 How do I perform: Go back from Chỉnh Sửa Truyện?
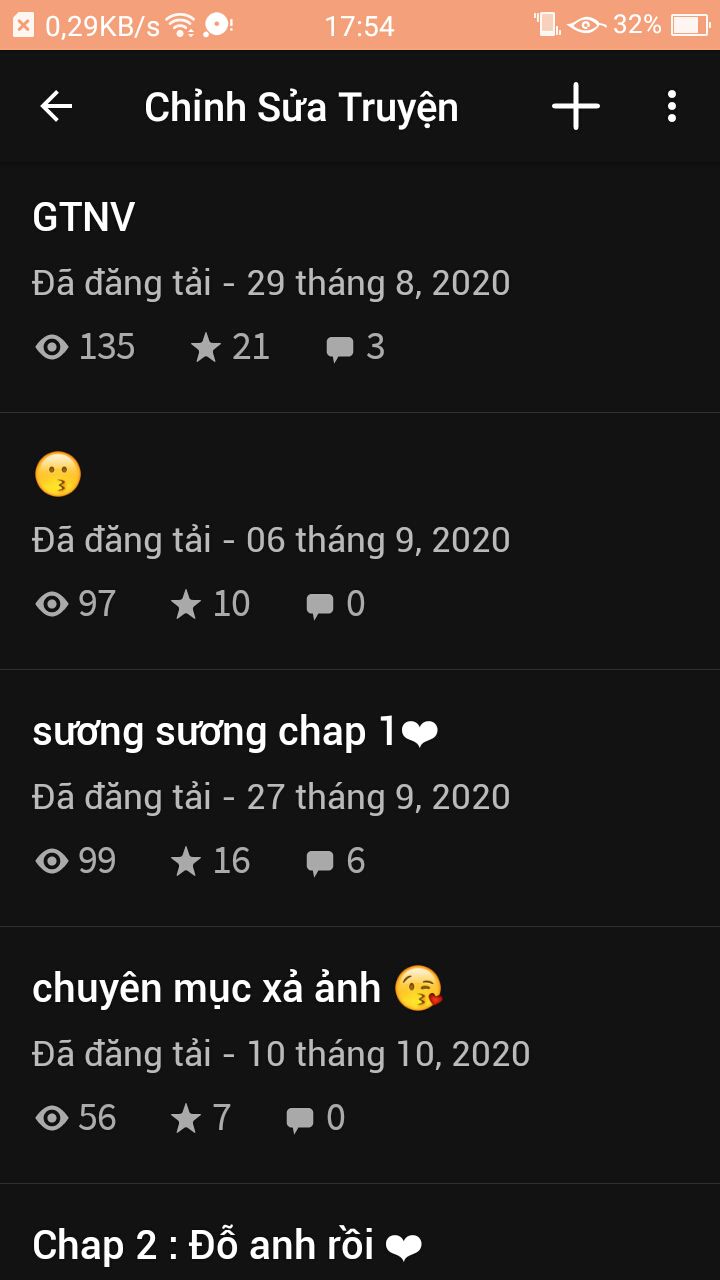[x=56, y=106]
